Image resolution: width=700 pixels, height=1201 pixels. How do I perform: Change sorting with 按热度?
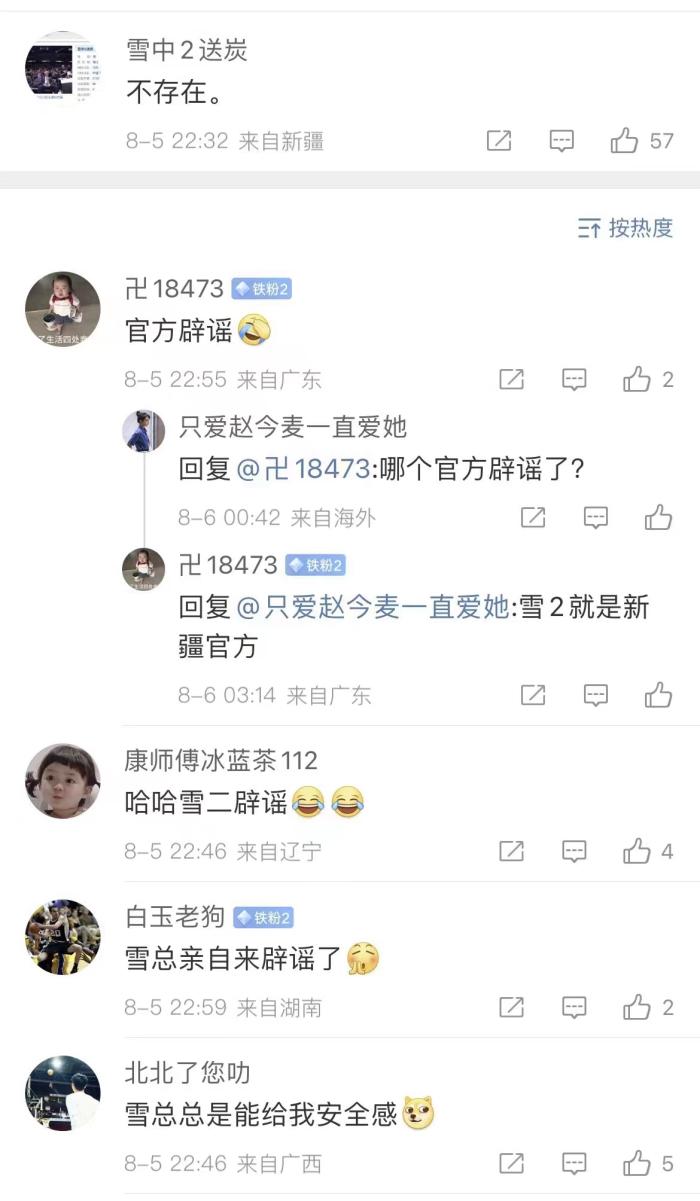[626, 228]
